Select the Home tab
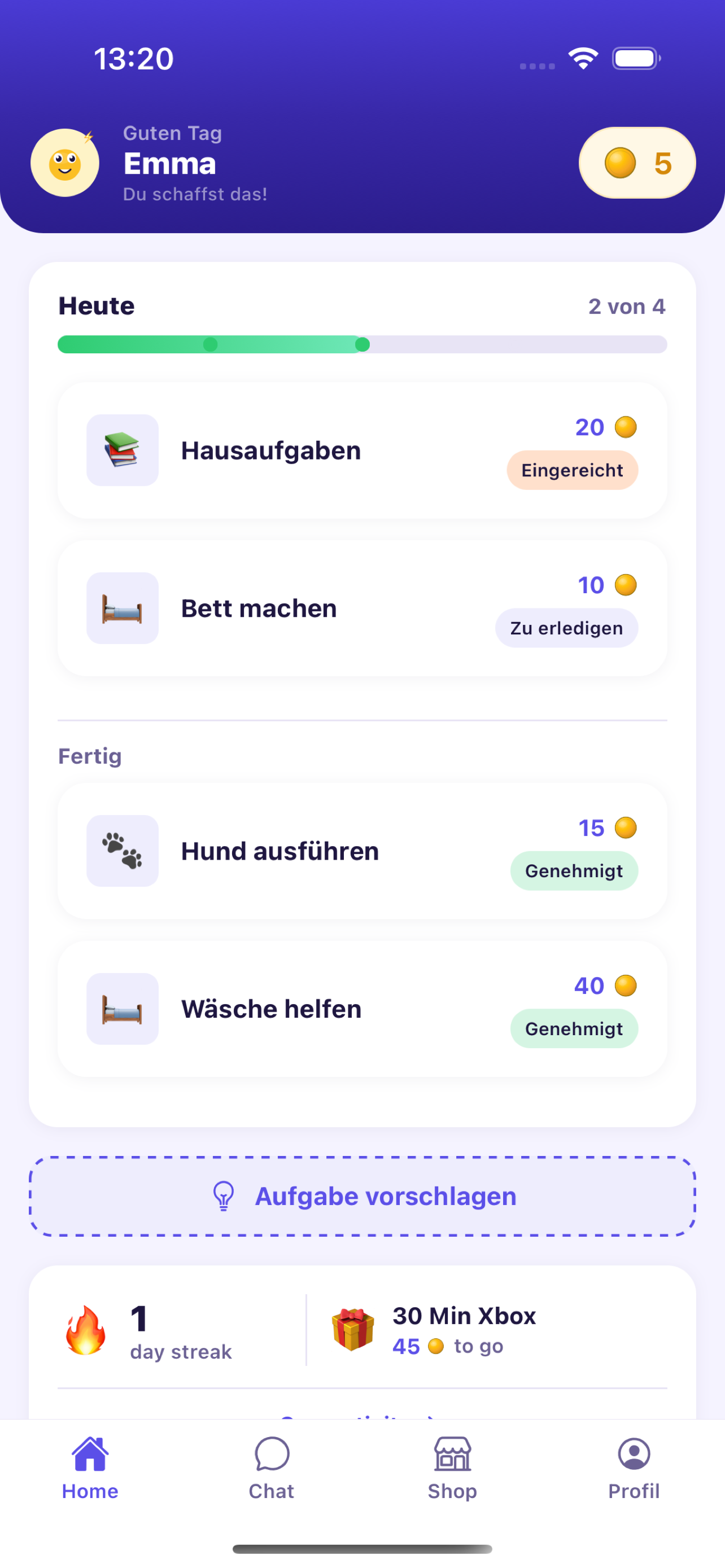Image resolution: width=725 pixels, height=1568 pixels. tap(90, 1468)
